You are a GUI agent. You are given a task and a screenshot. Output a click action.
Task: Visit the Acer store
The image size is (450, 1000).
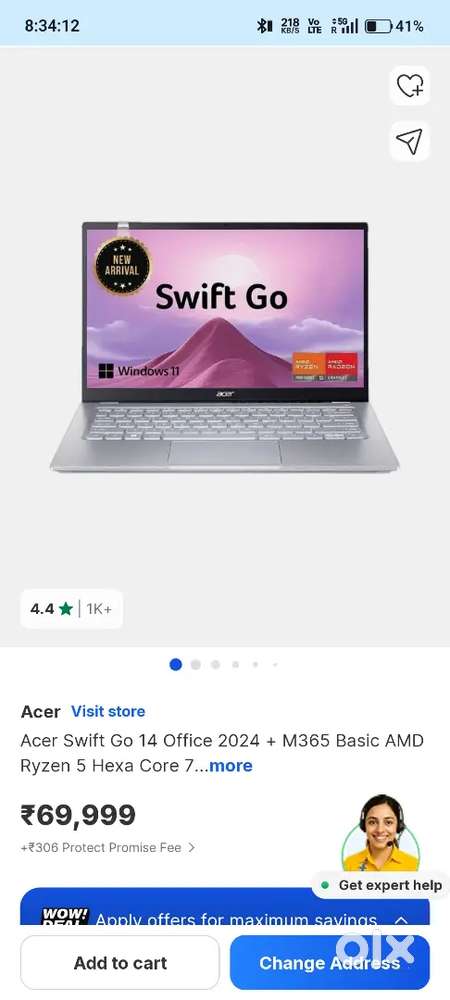108,711
